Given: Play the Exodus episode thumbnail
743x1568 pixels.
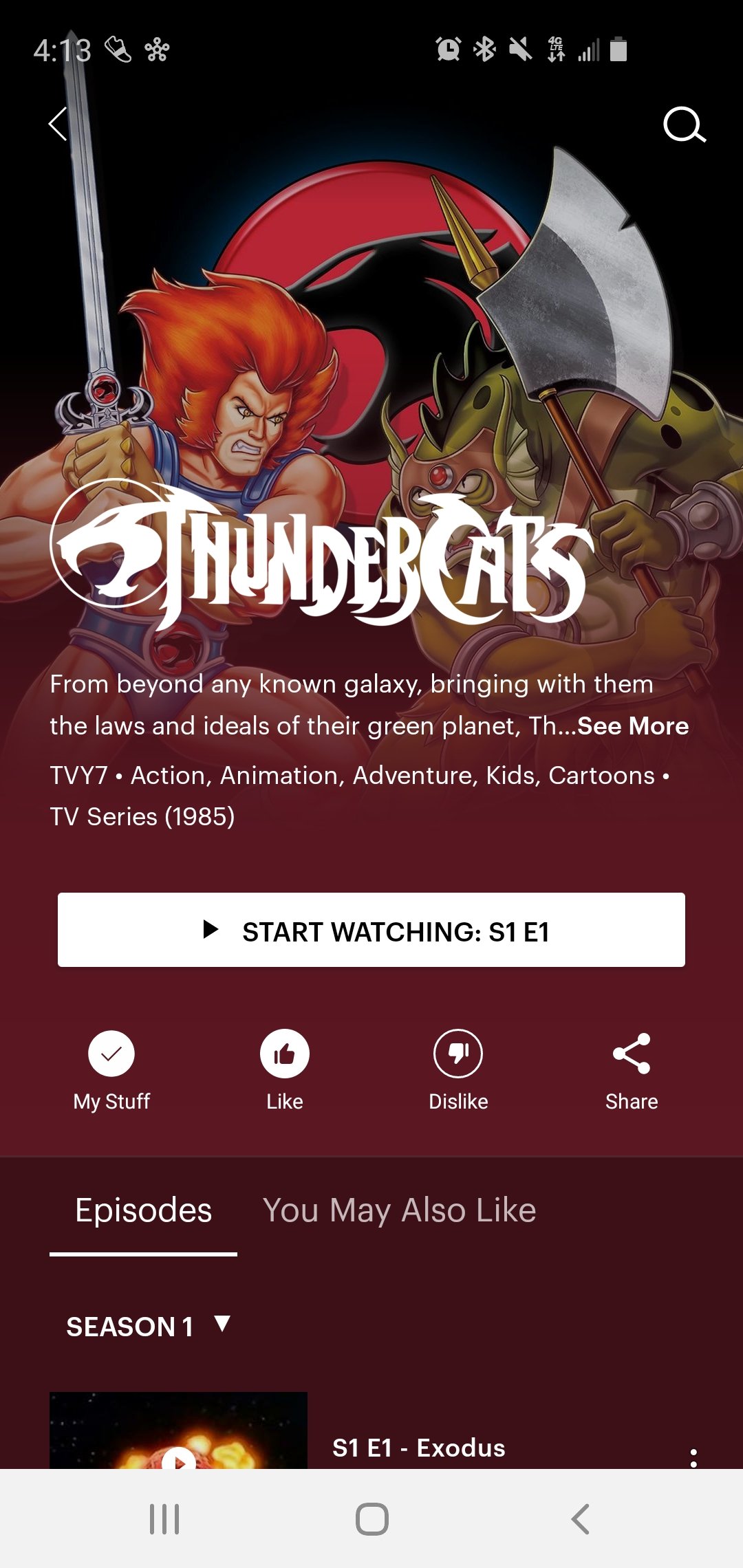Looking at the screenshot, I should click(x=179, y=1430).
